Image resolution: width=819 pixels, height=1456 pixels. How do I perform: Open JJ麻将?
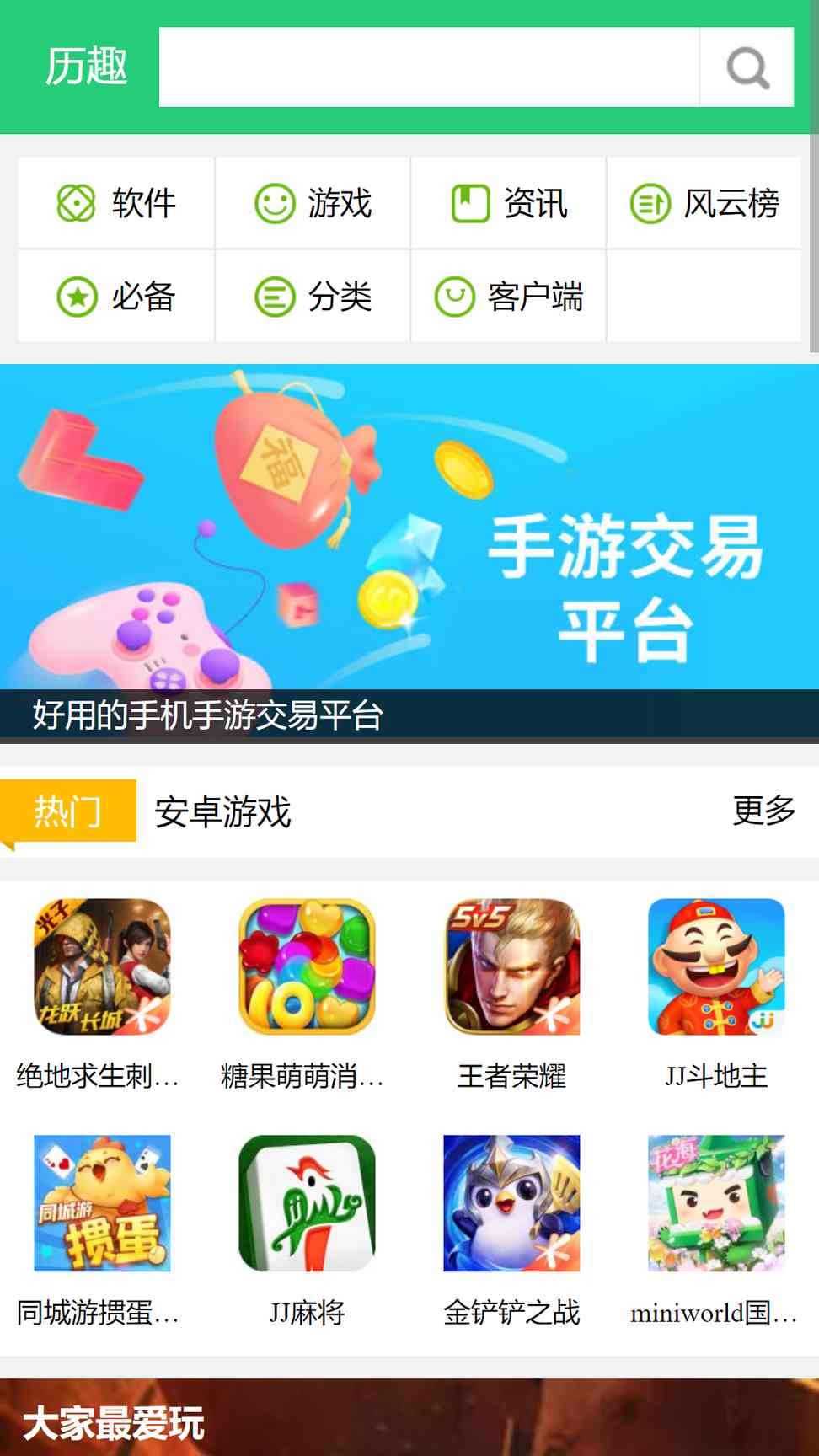coord(307,1231)
